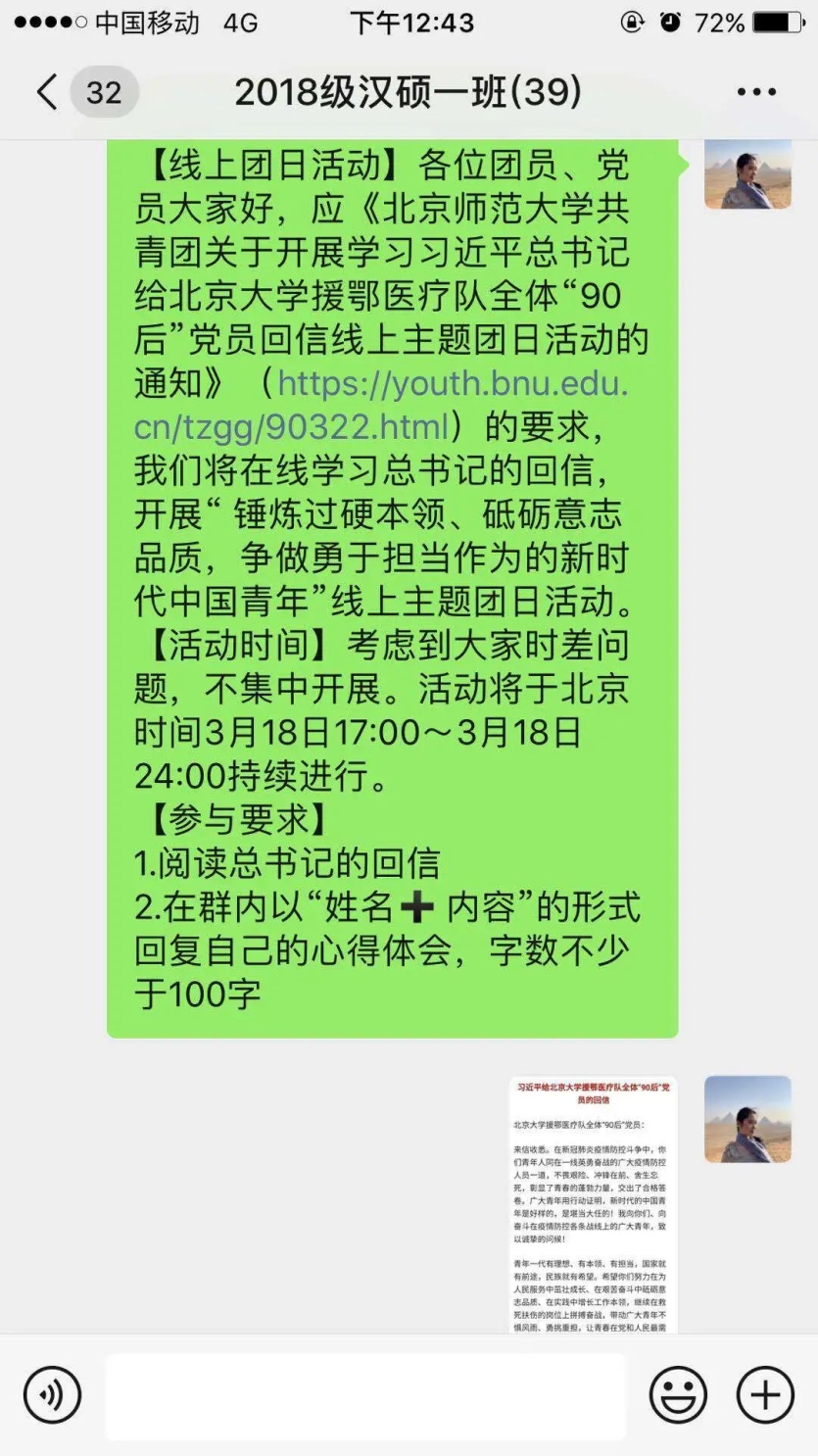The width and height of the screenshot is (818, 1456).
Task: Open the plus attachment menu
Action: point(765,1394)
